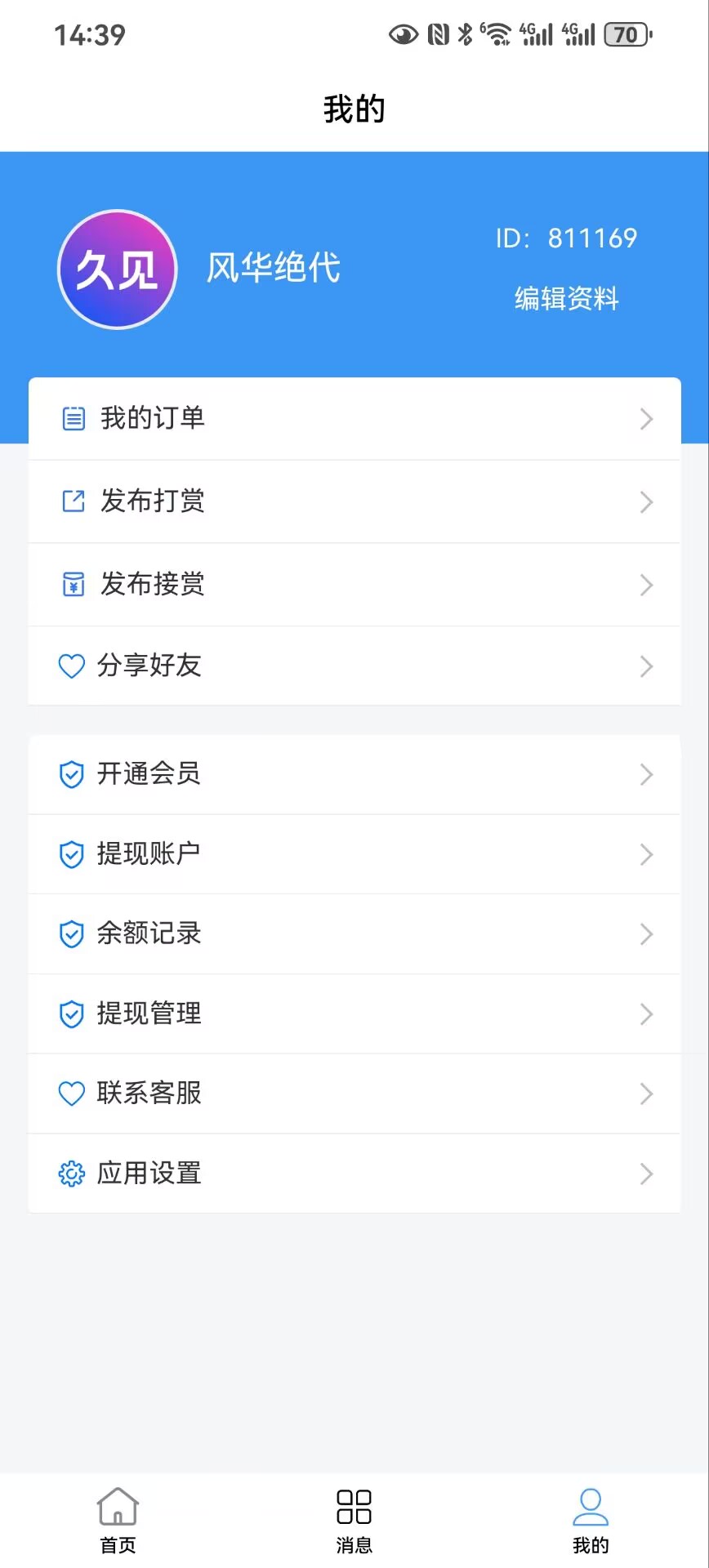709x1568 pixels.
Task: Open the 首页 home tab
Action: coord(117,1521)
